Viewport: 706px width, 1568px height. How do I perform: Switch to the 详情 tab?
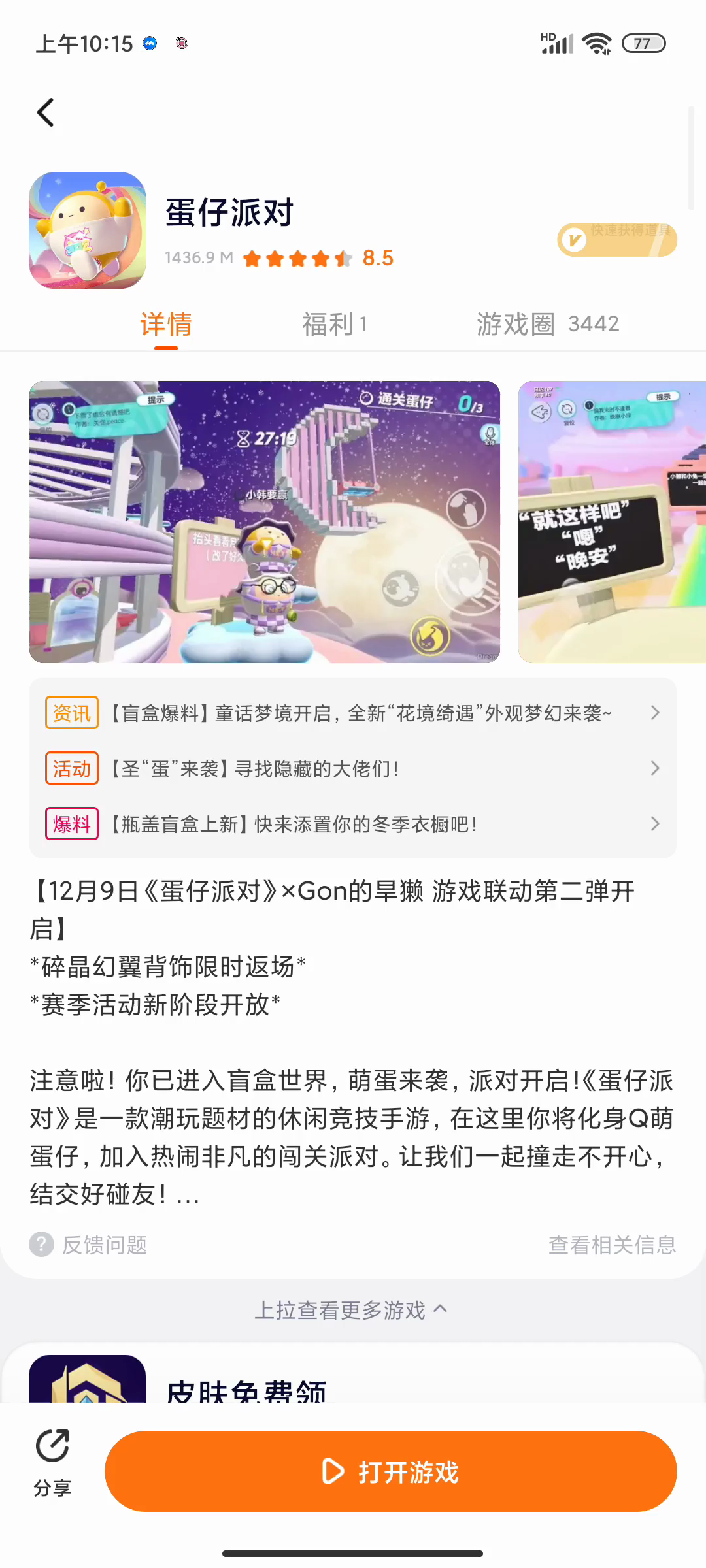[x=166, y=324]
